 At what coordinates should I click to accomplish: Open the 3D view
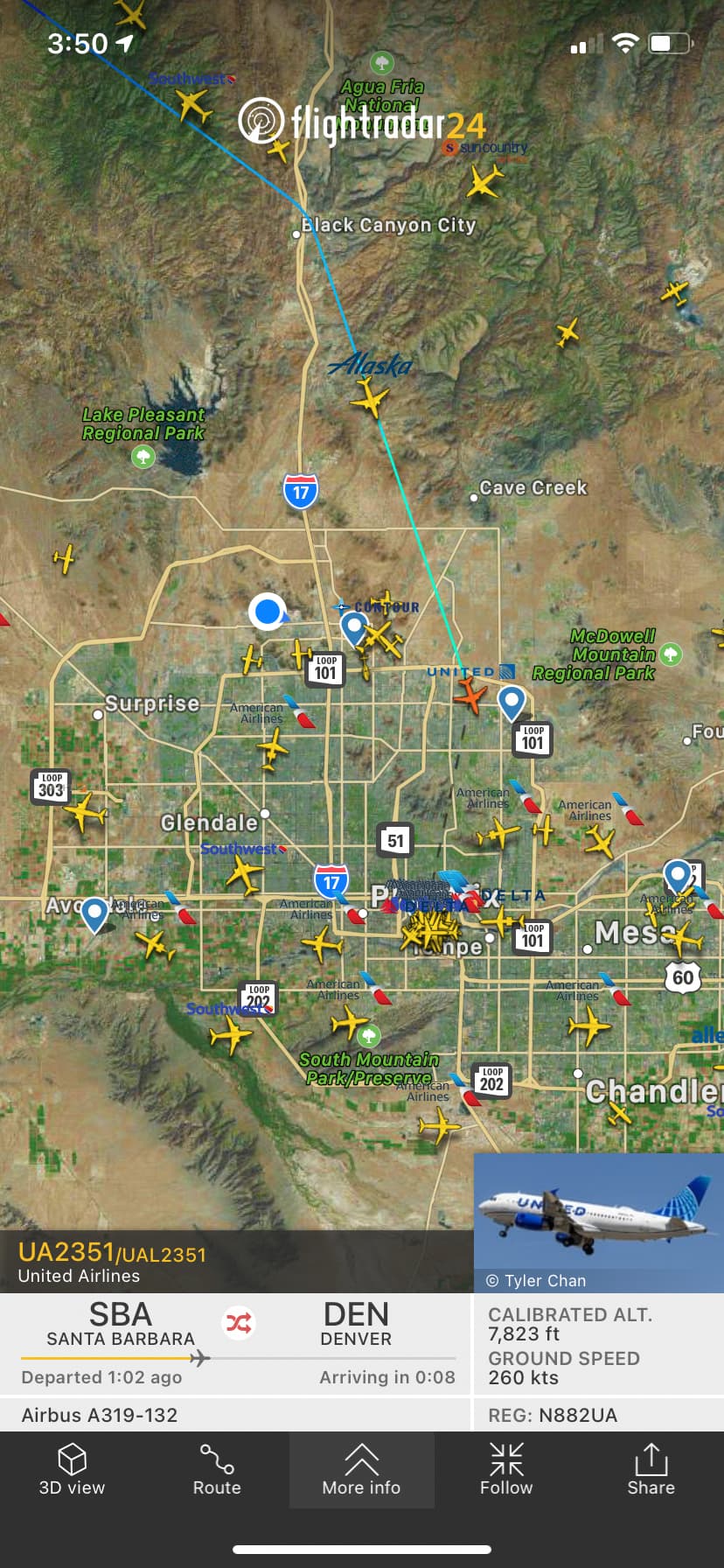click(72, 1471)
